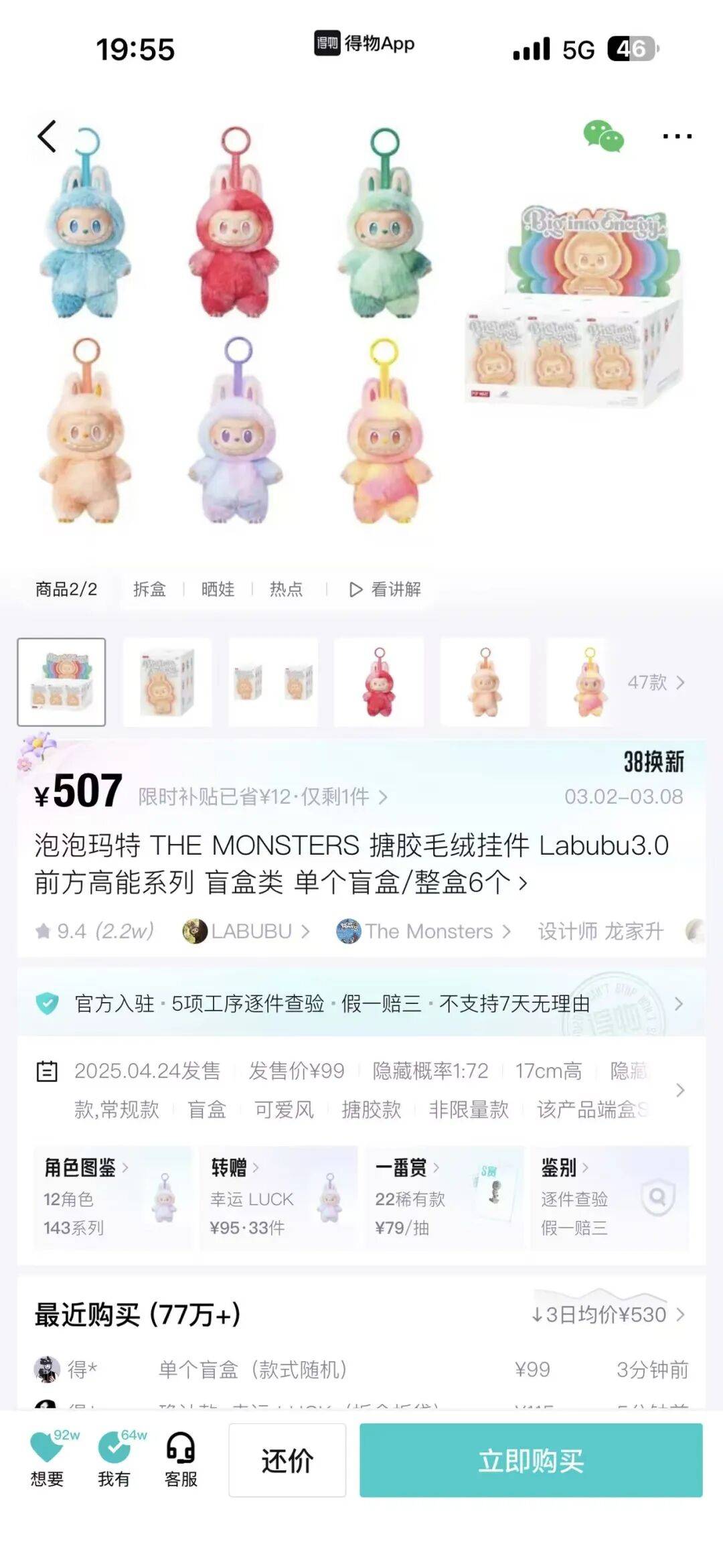
Task: Switch to the 拆盒 tab
Action: [x=149, y=589]
